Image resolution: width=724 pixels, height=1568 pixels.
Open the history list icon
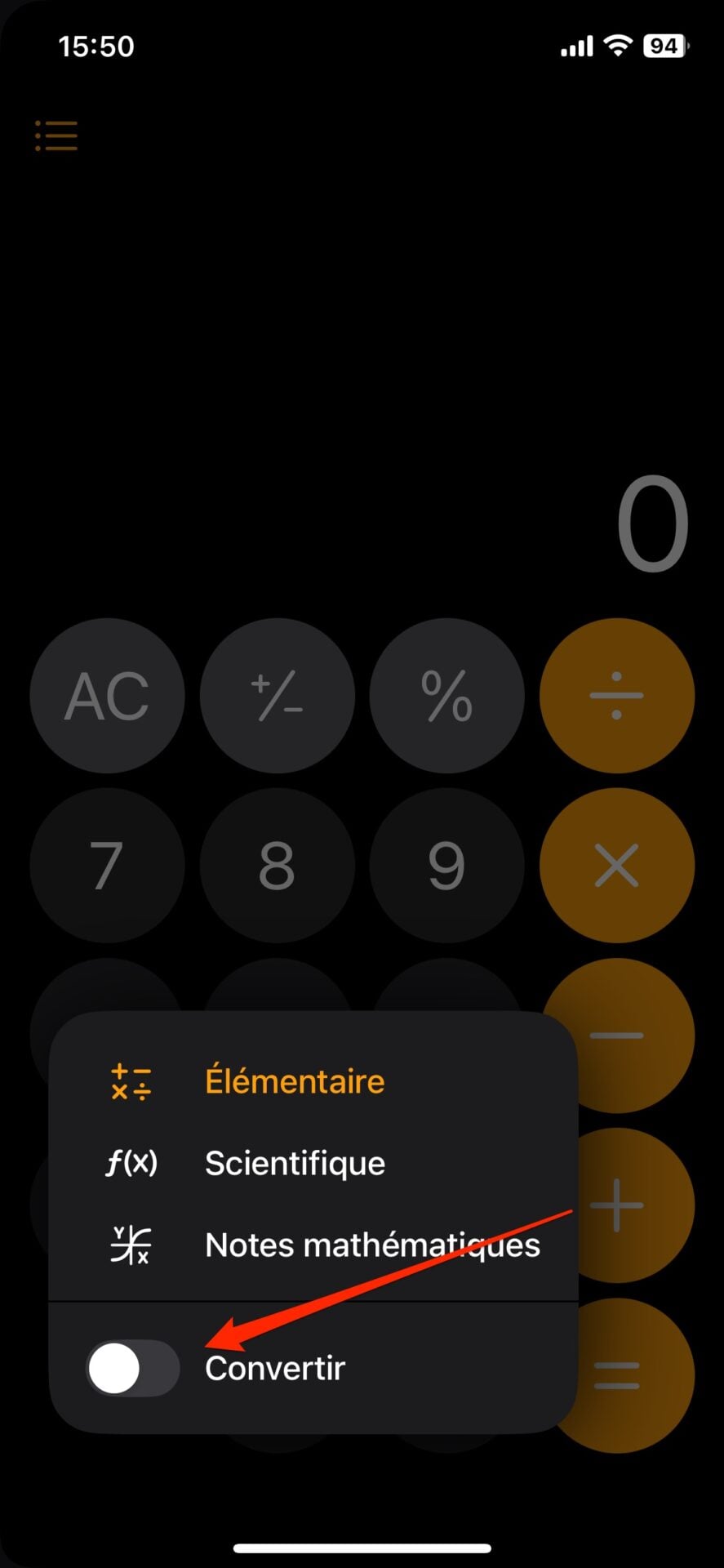[x=56, y=136]
